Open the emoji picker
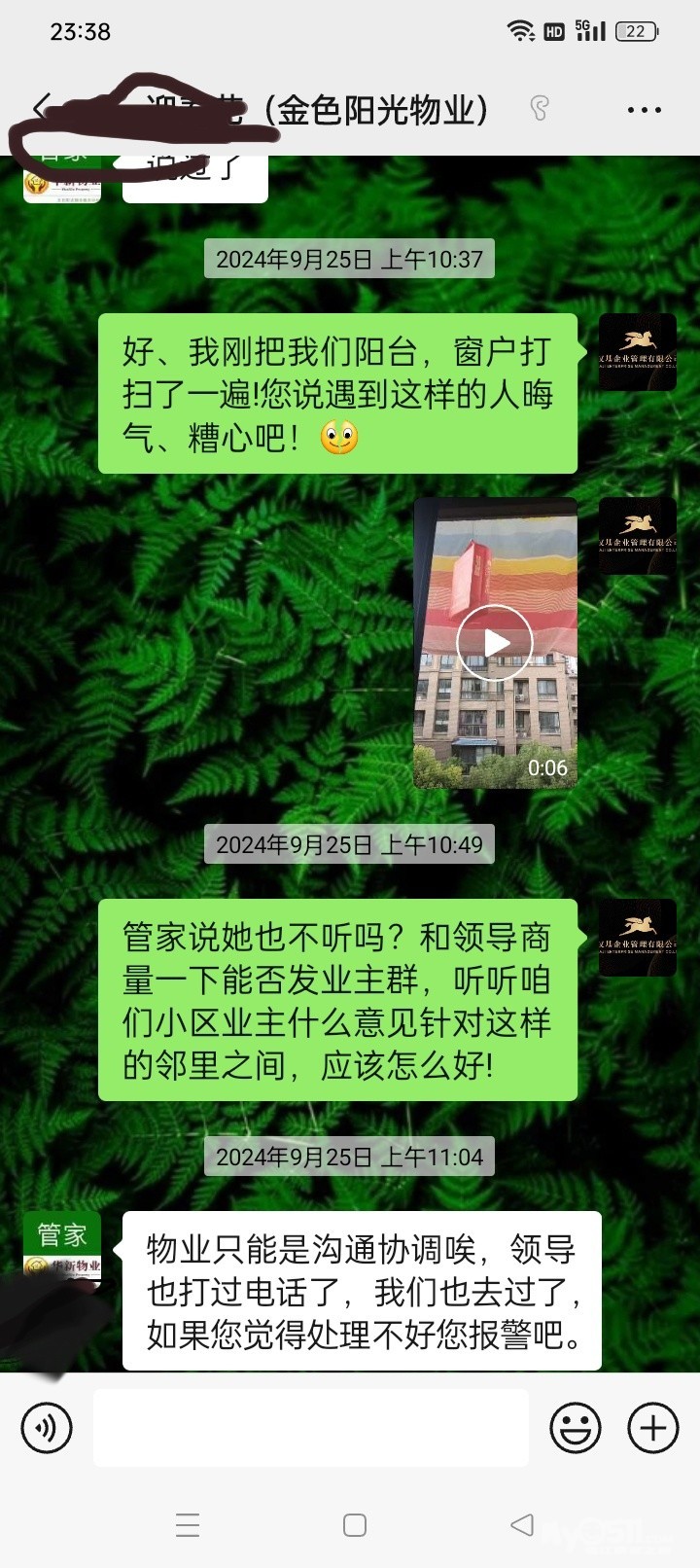 click(x=576, y=1428)
